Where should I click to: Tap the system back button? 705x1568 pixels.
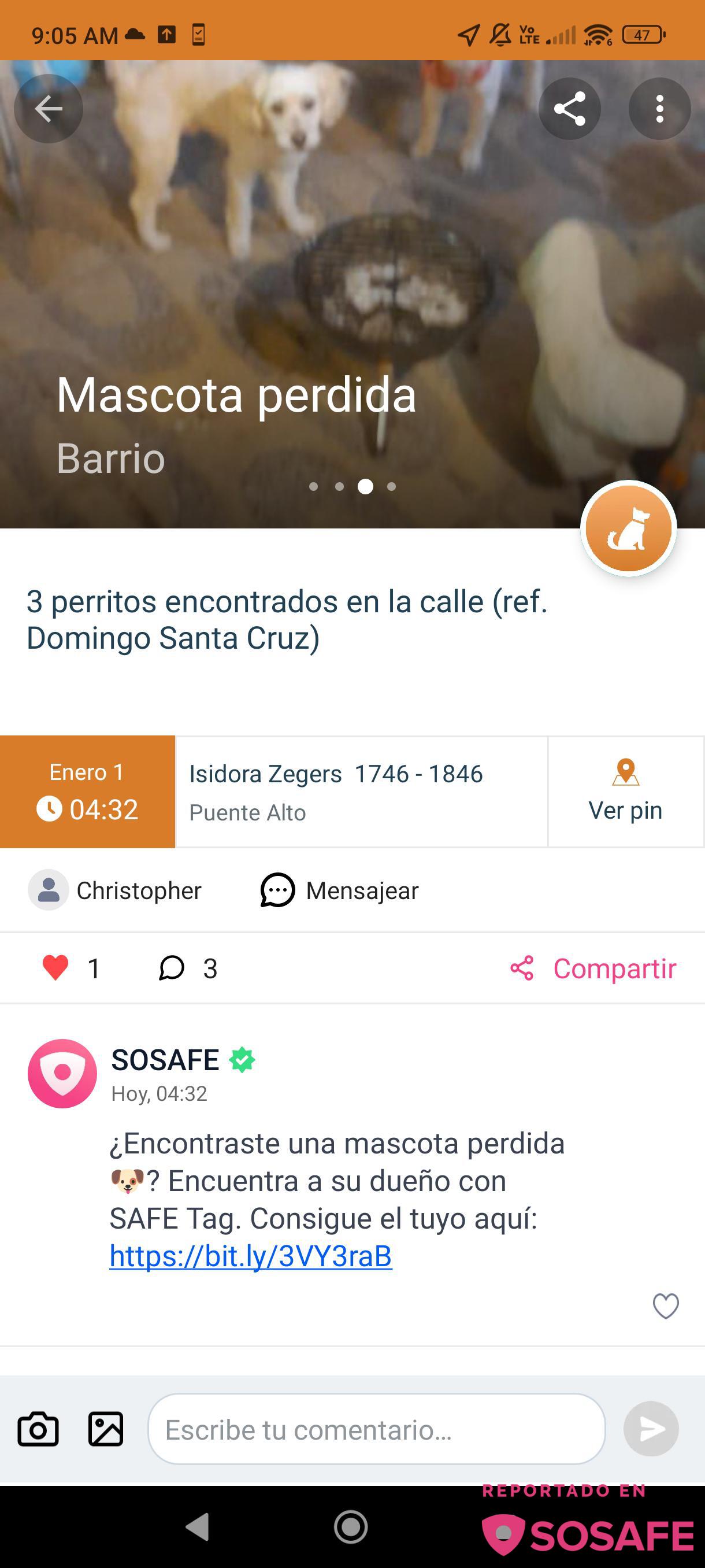[x=198, y=1526]
